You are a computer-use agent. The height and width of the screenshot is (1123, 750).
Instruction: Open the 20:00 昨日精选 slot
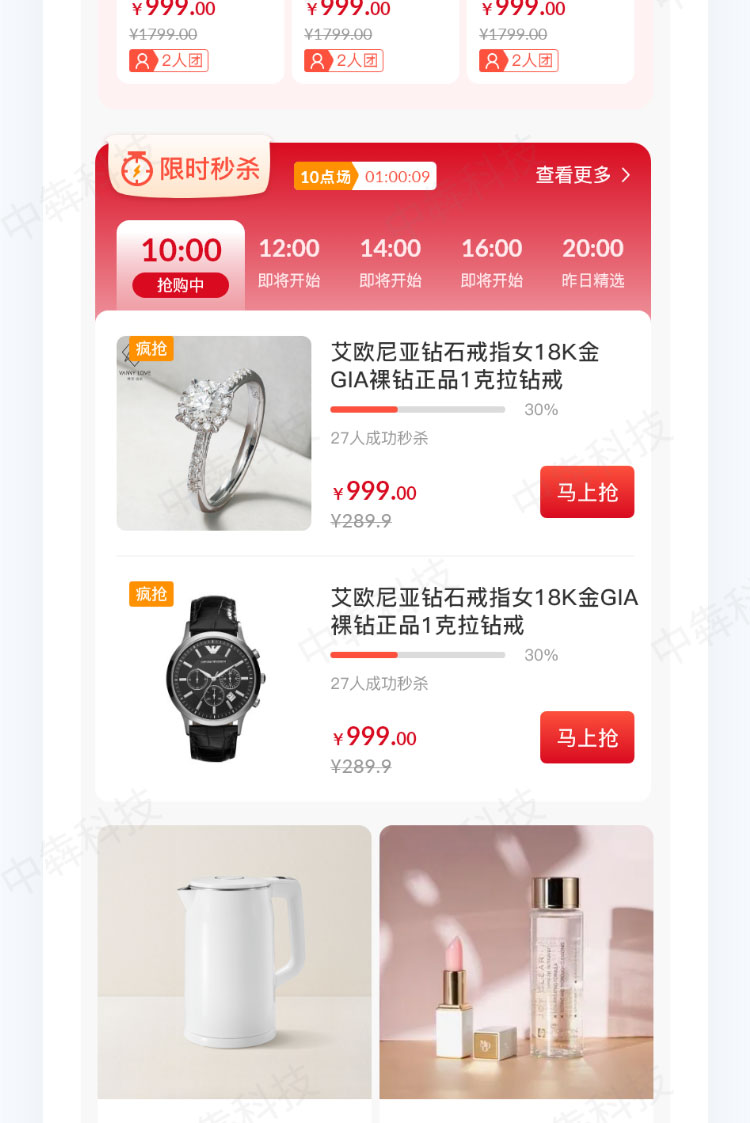[592, 262]
